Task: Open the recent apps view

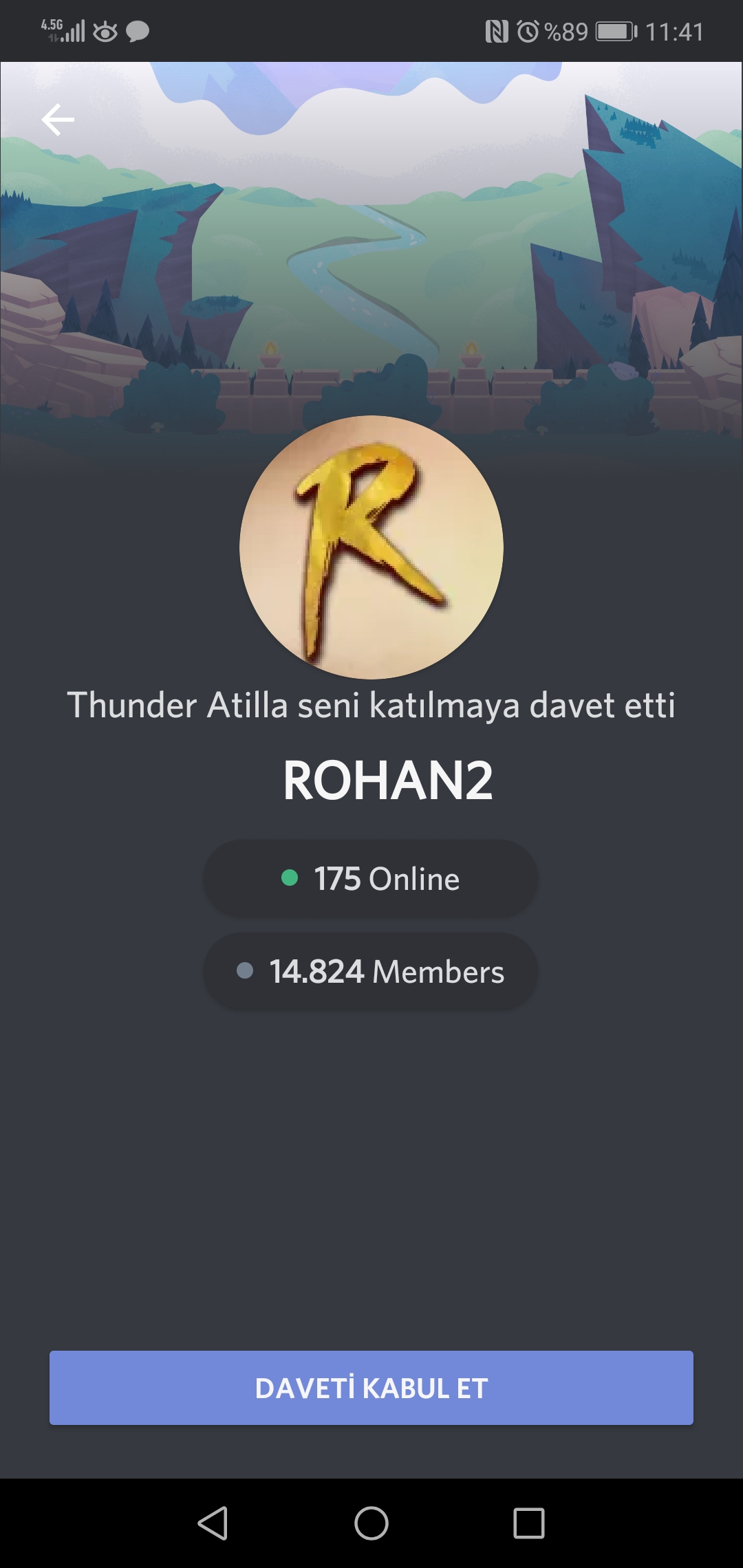Action: coord(529,1523)
